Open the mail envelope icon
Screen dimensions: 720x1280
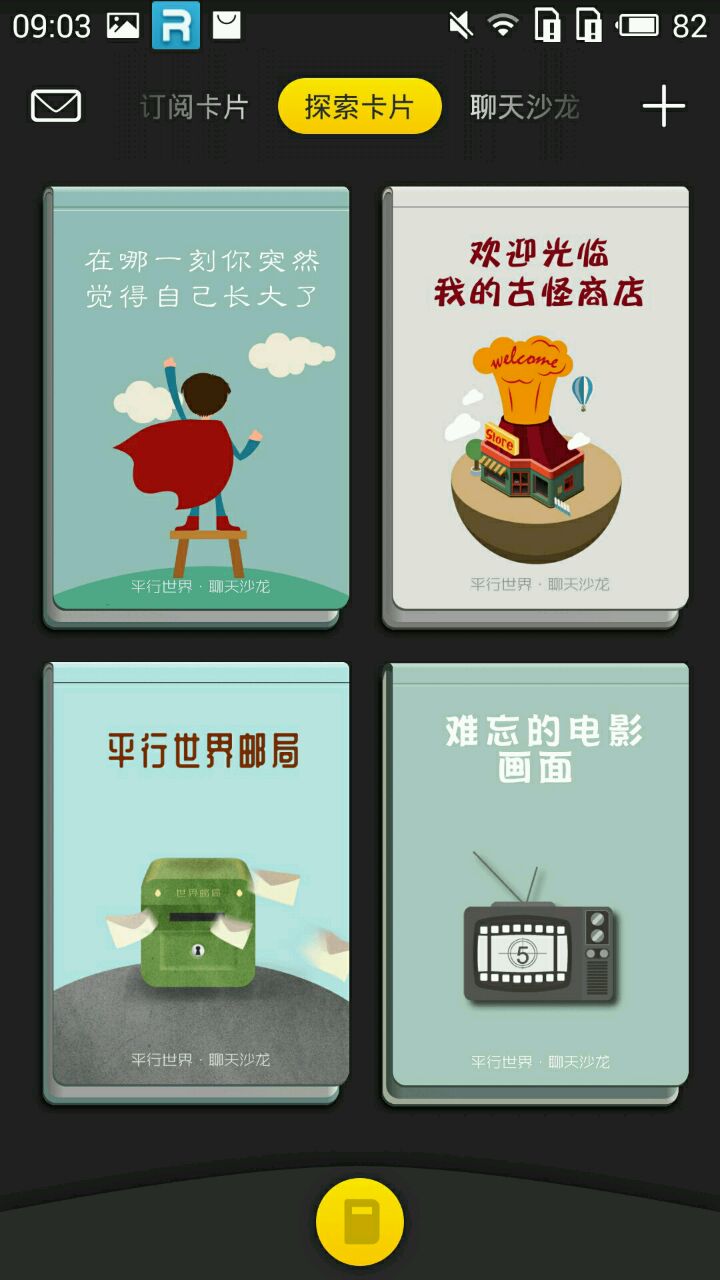(x=56, y=106)
